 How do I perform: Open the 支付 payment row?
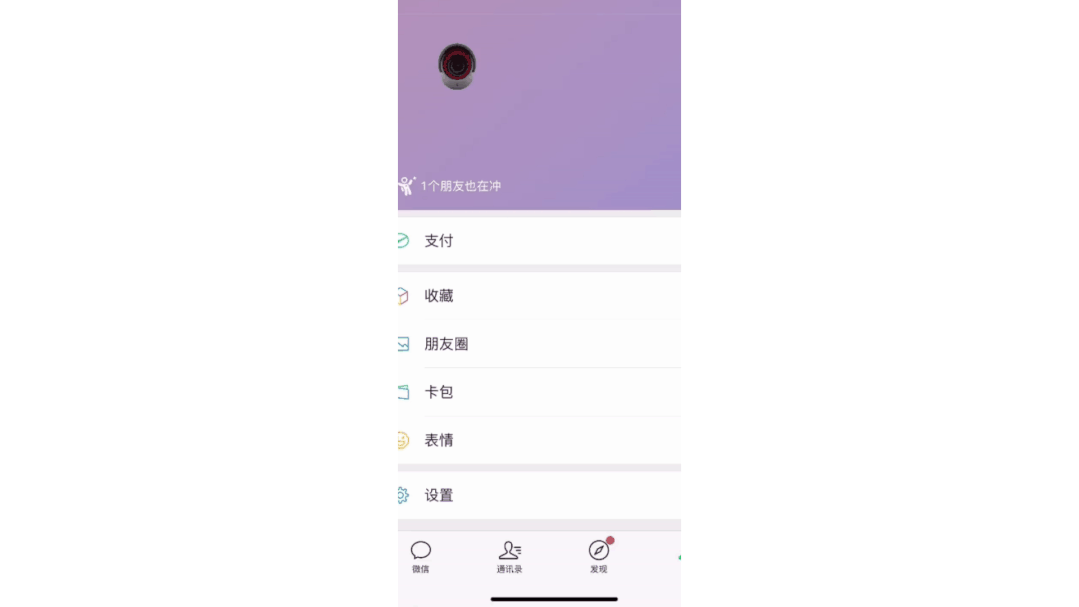click(439, 241)
